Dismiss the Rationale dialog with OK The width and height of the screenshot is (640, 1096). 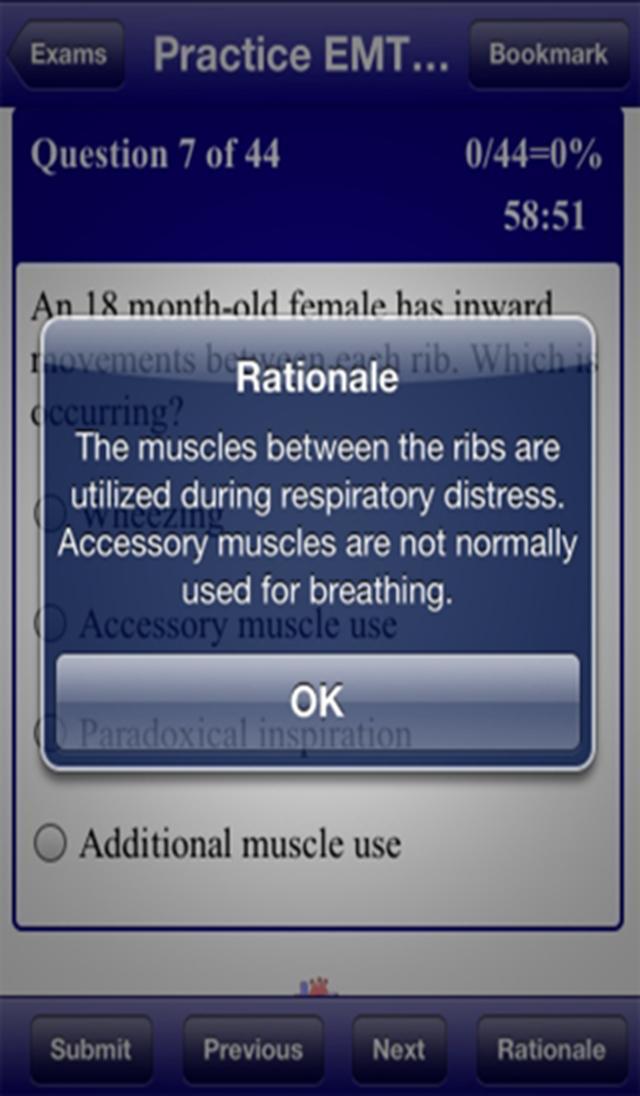coord(317,702)
